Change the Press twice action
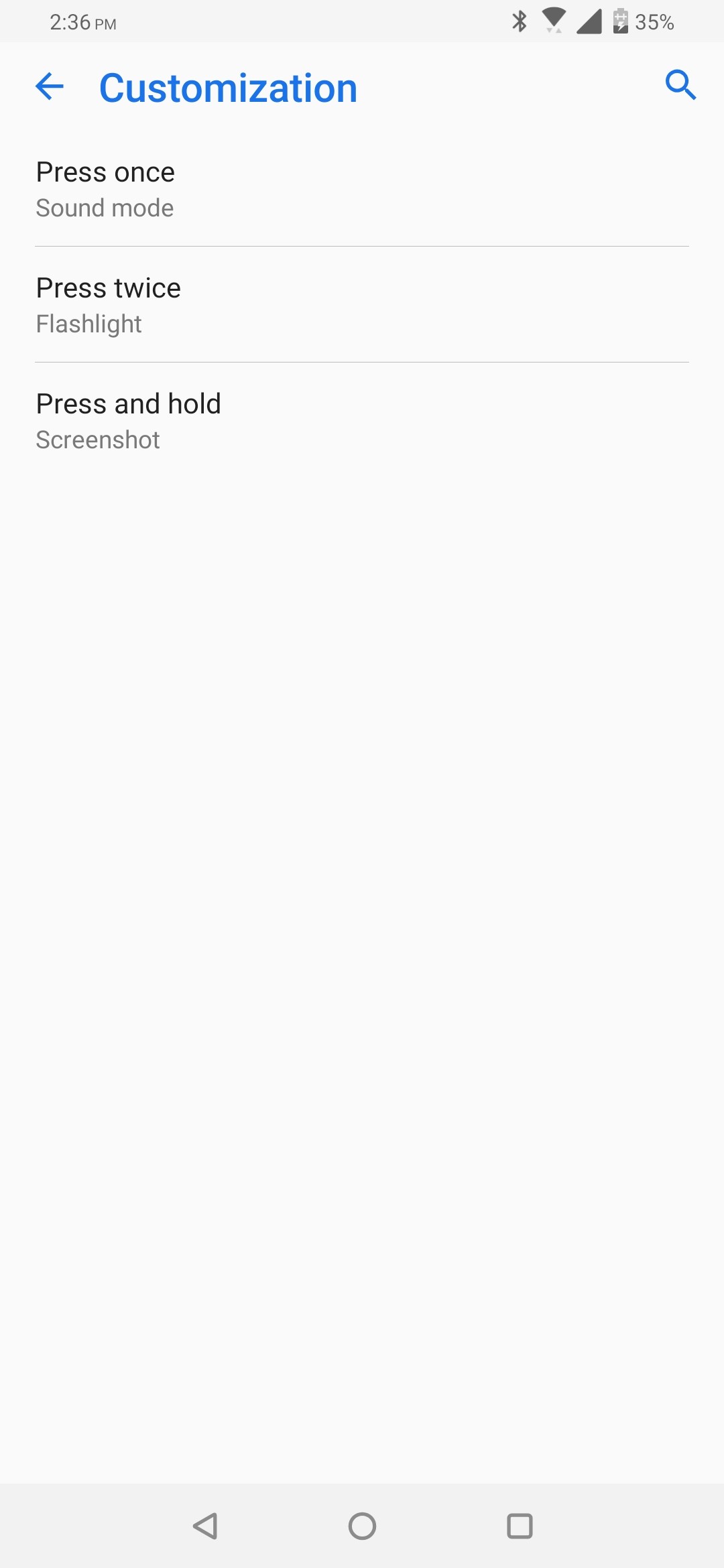 pos(362,305)
